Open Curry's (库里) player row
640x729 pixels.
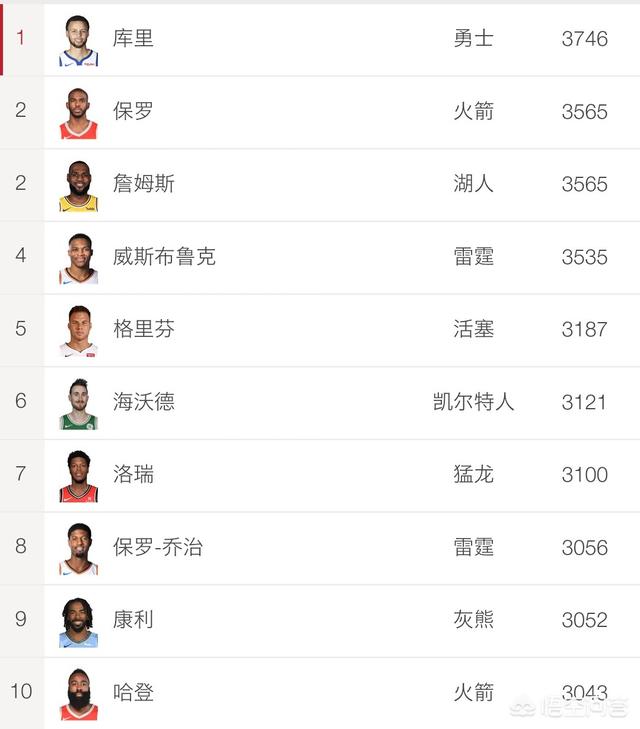tap(133, 39)
